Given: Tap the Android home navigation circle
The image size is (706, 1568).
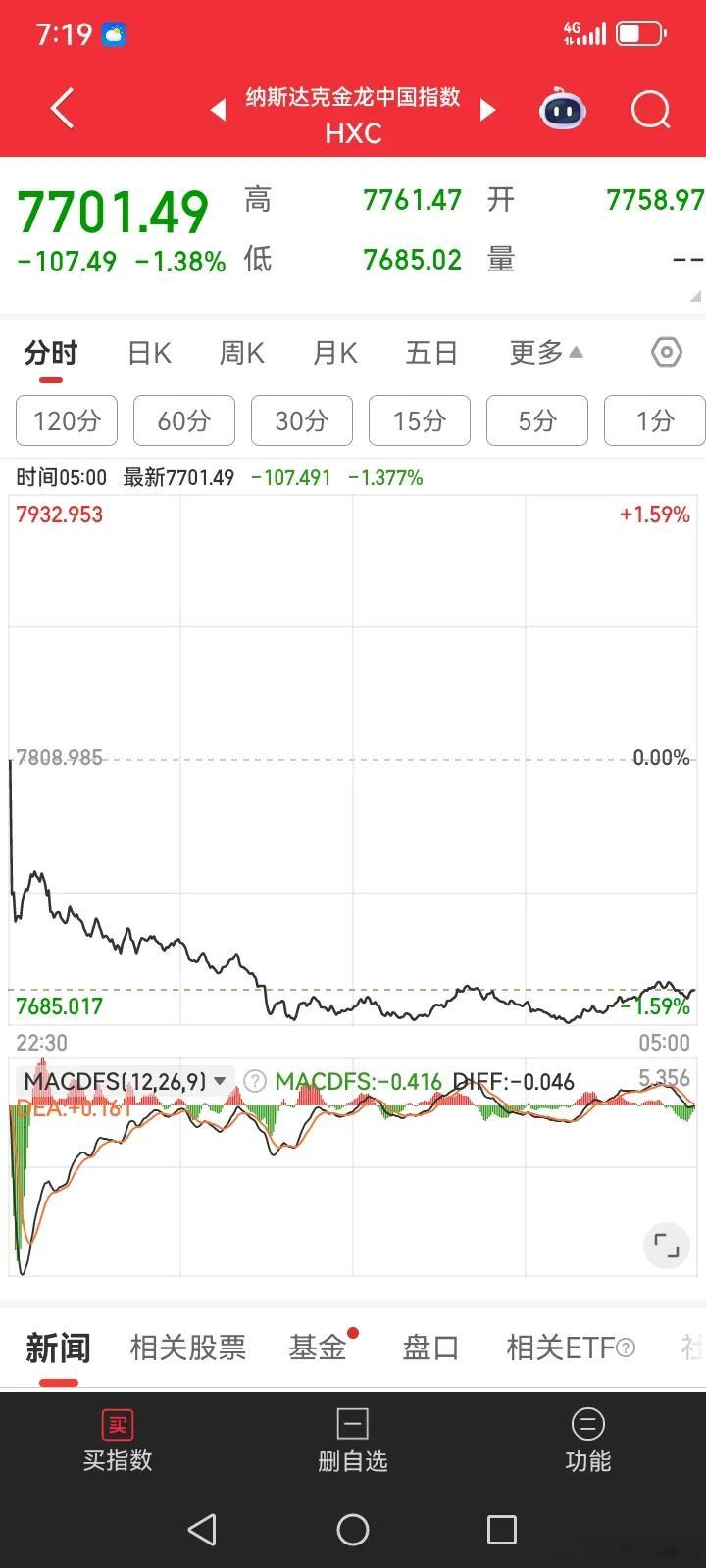Looking at the screenshot, I should pyautogui.click(x=353, y=1529).
